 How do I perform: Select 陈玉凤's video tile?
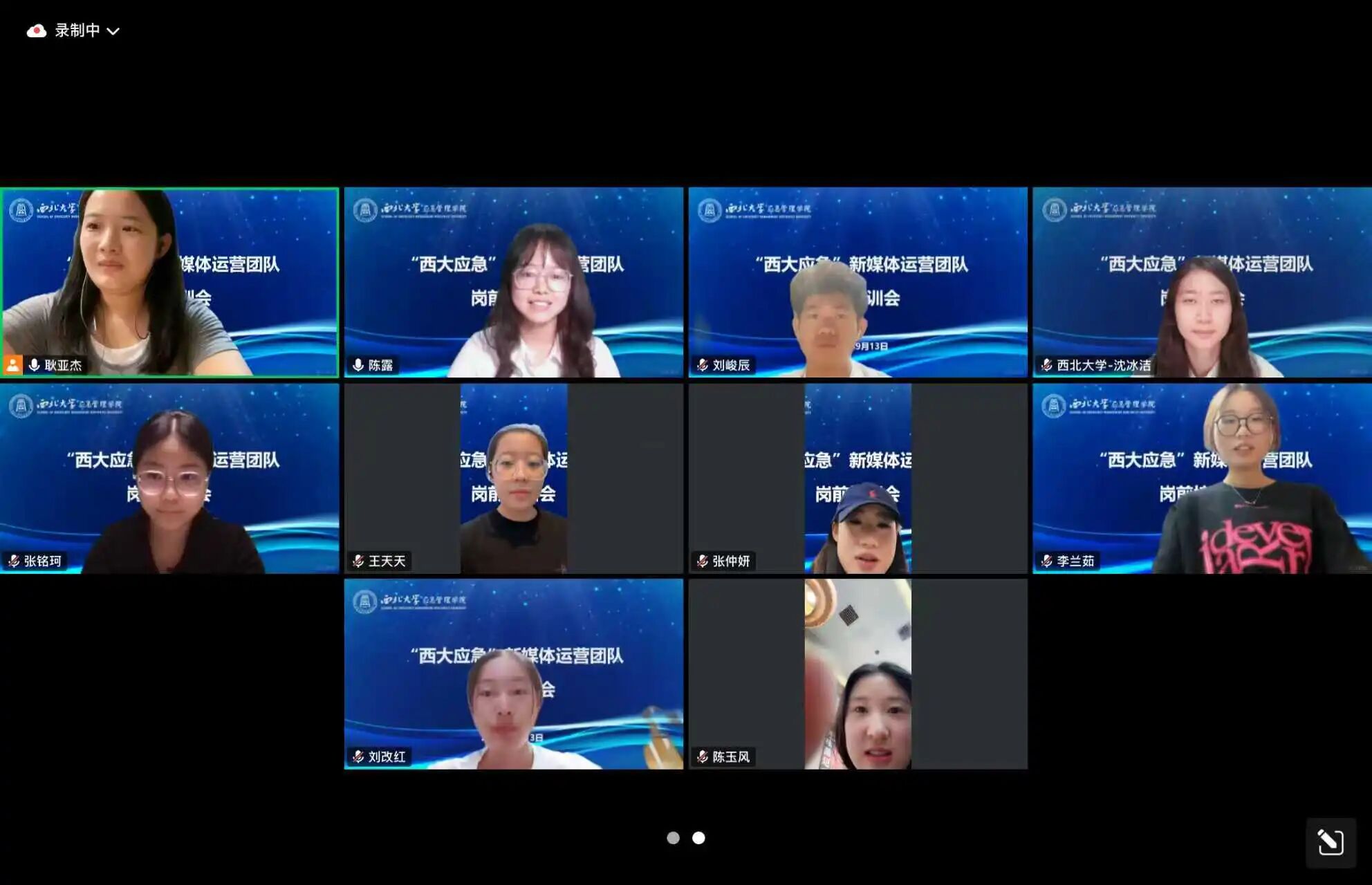[857, 674]
